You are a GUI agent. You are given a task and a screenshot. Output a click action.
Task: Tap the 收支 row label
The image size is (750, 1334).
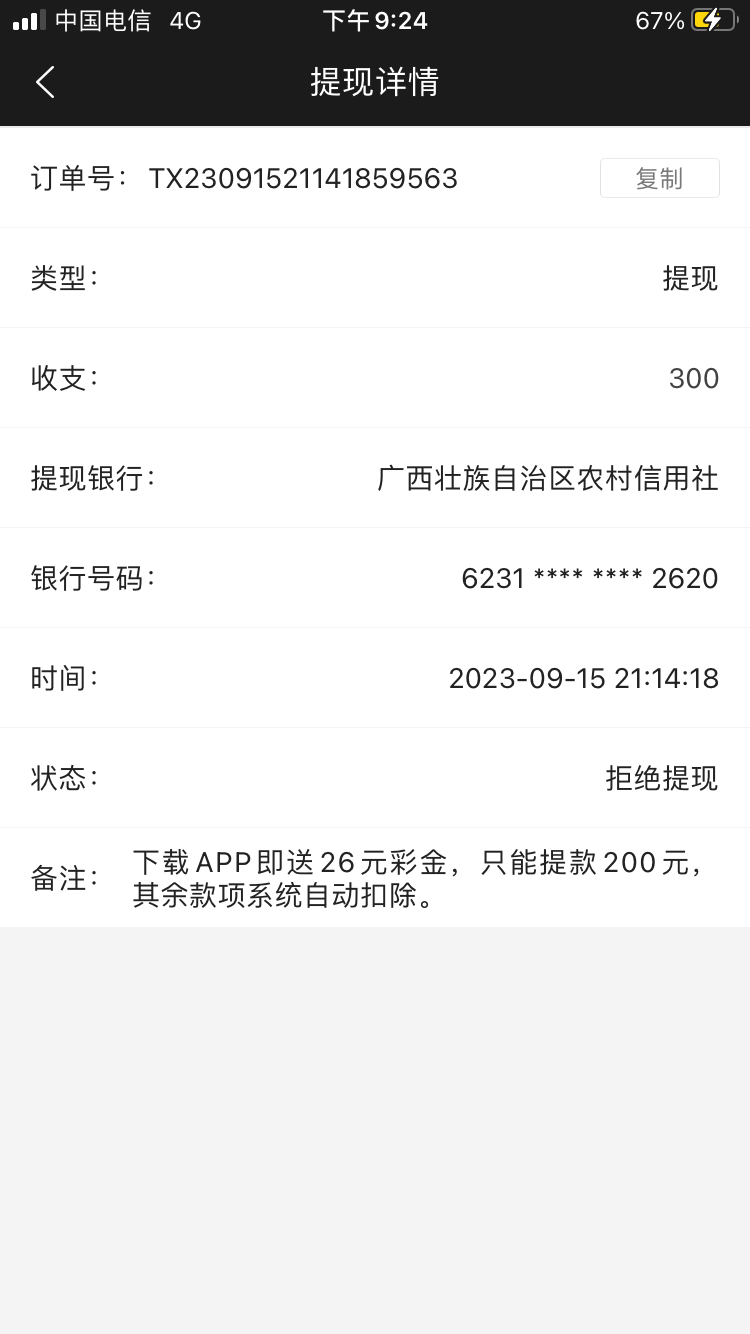tap(62, 378)
